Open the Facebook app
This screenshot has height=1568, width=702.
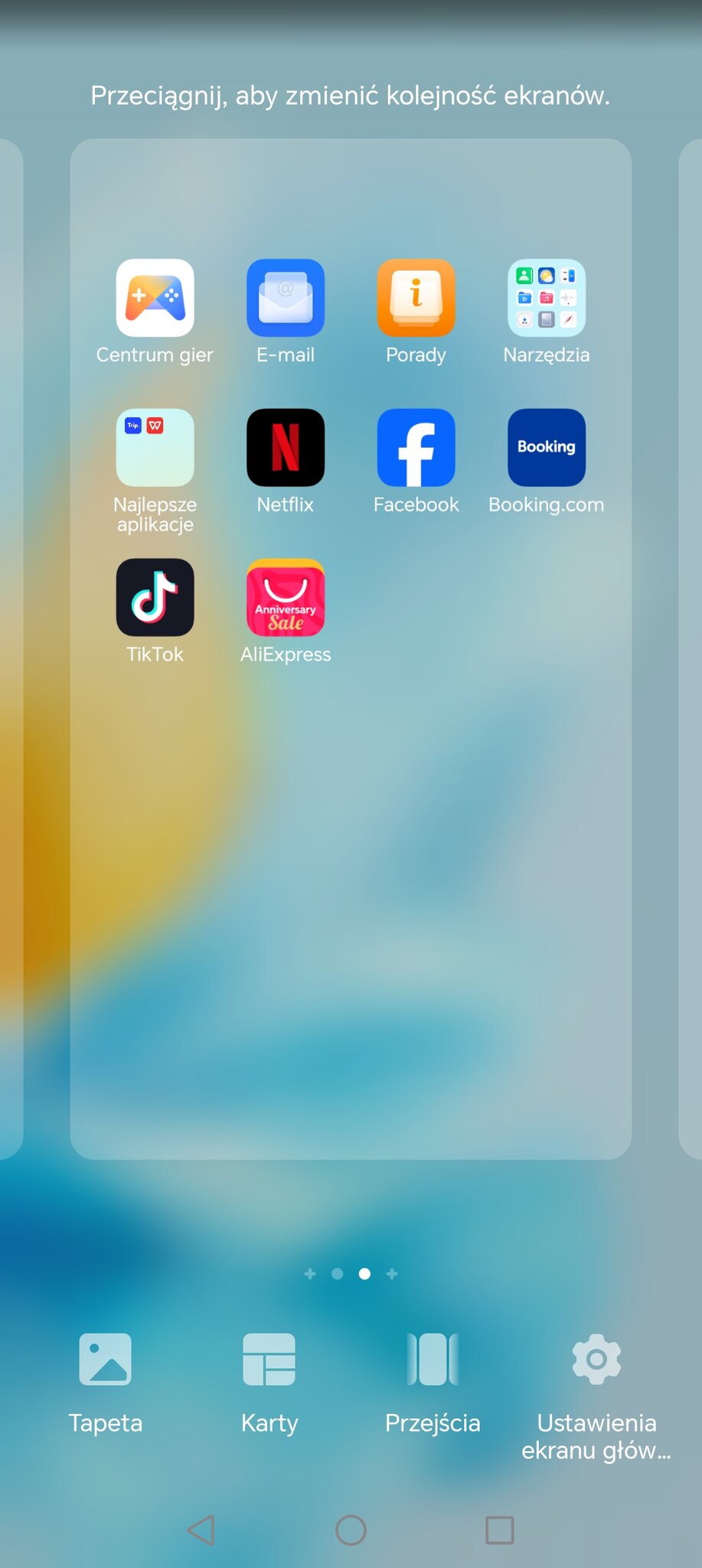(416, 448)
